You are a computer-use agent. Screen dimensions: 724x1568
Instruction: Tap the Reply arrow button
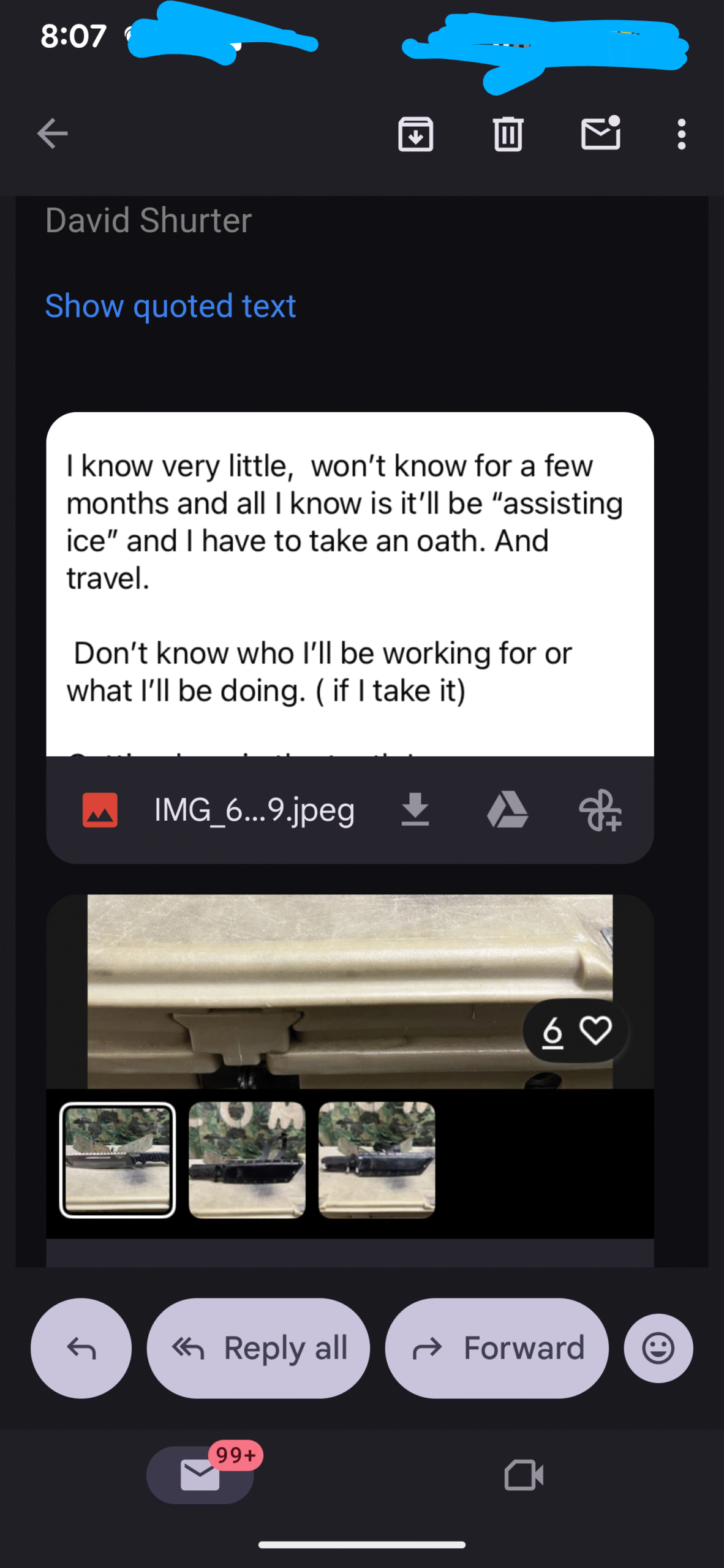pyautogui.click(x=81, y=1348)
